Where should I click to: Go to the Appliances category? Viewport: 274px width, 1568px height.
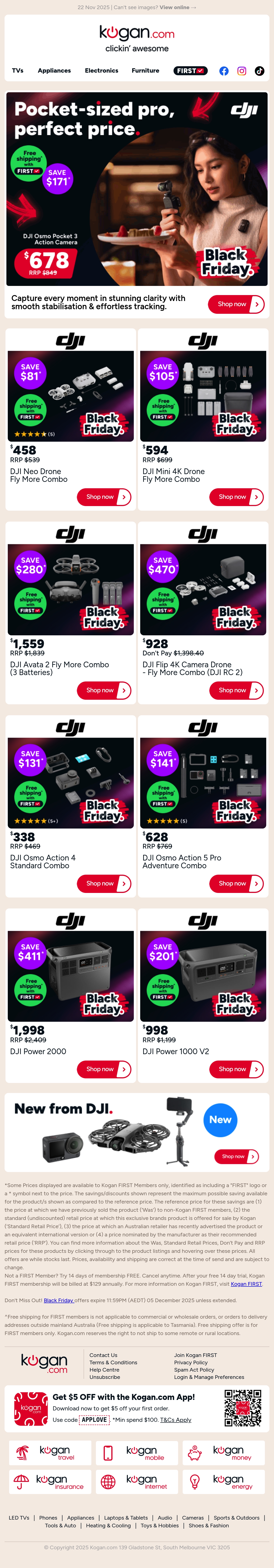[x=54, y=71]
